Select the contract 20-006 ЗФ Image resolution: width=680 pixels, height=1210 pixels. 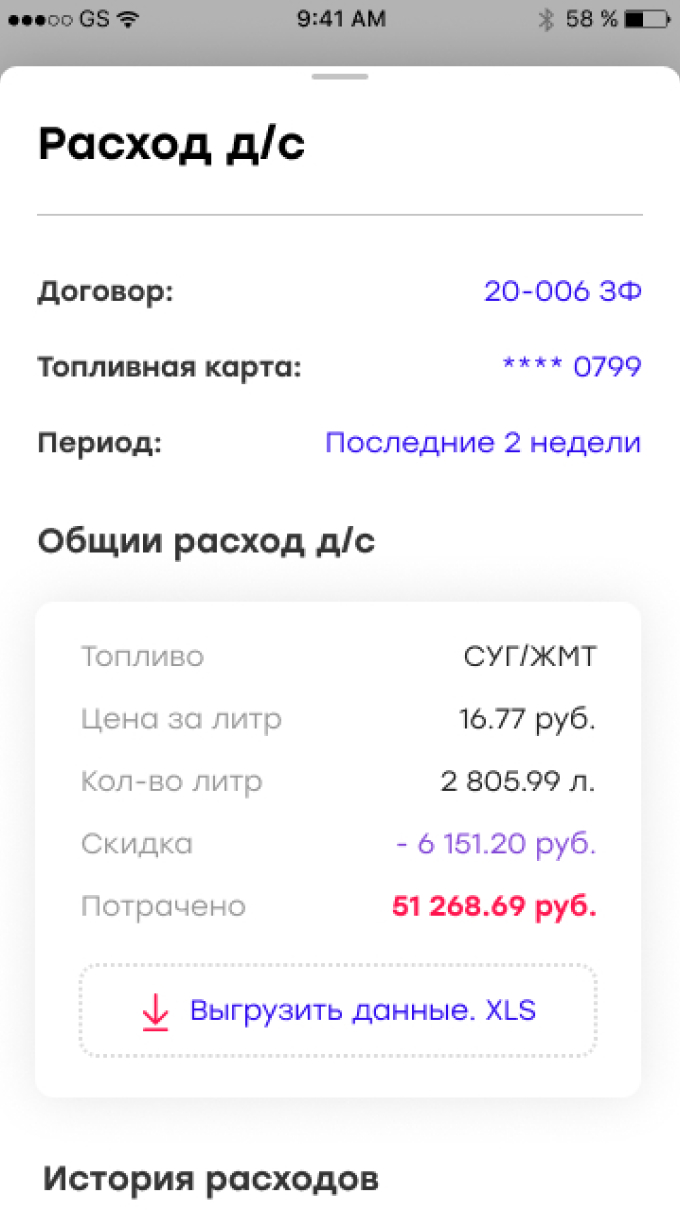coord(562,292)
